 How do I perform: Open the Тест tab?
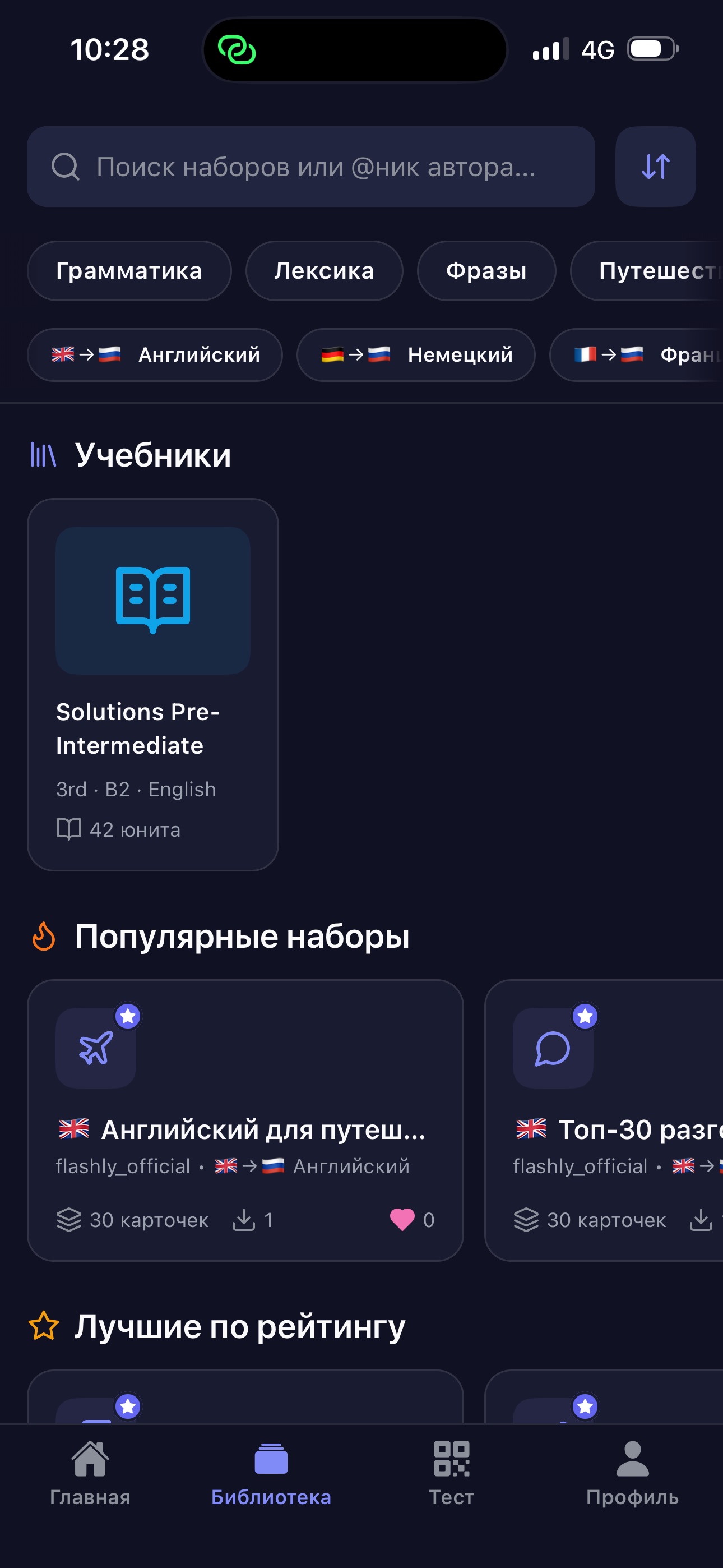pyautogui.click(x=451, y=1473)
